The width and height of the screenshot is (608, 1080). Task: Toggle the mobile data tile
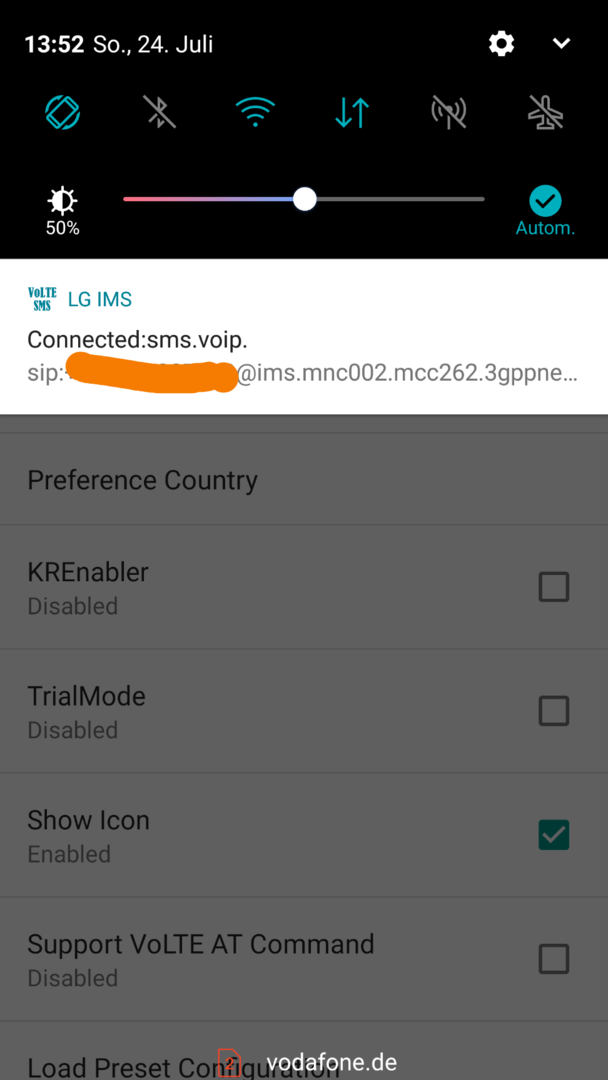(x=352, y=113)
